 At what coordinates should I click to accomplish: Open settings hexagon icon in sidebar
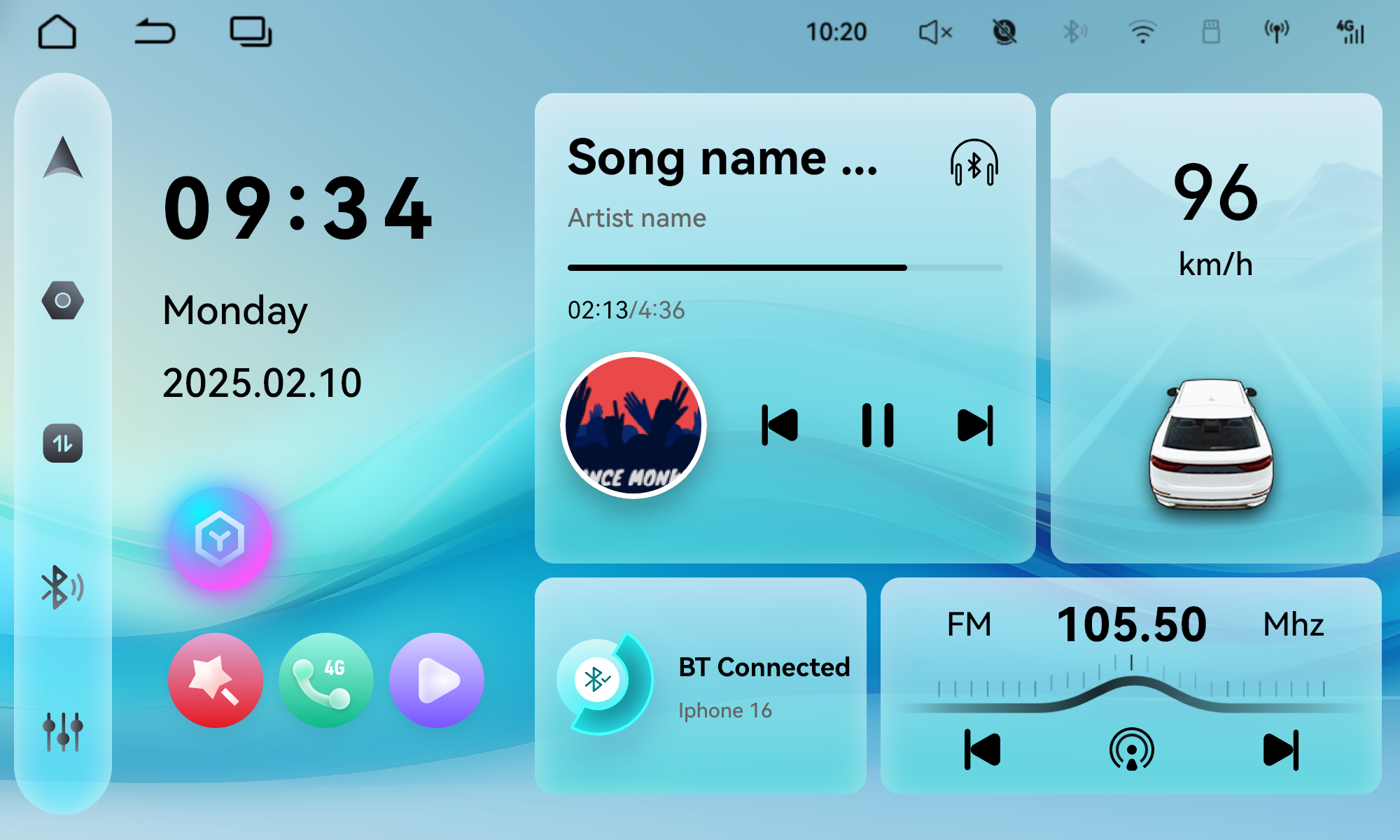click(63, 301)
